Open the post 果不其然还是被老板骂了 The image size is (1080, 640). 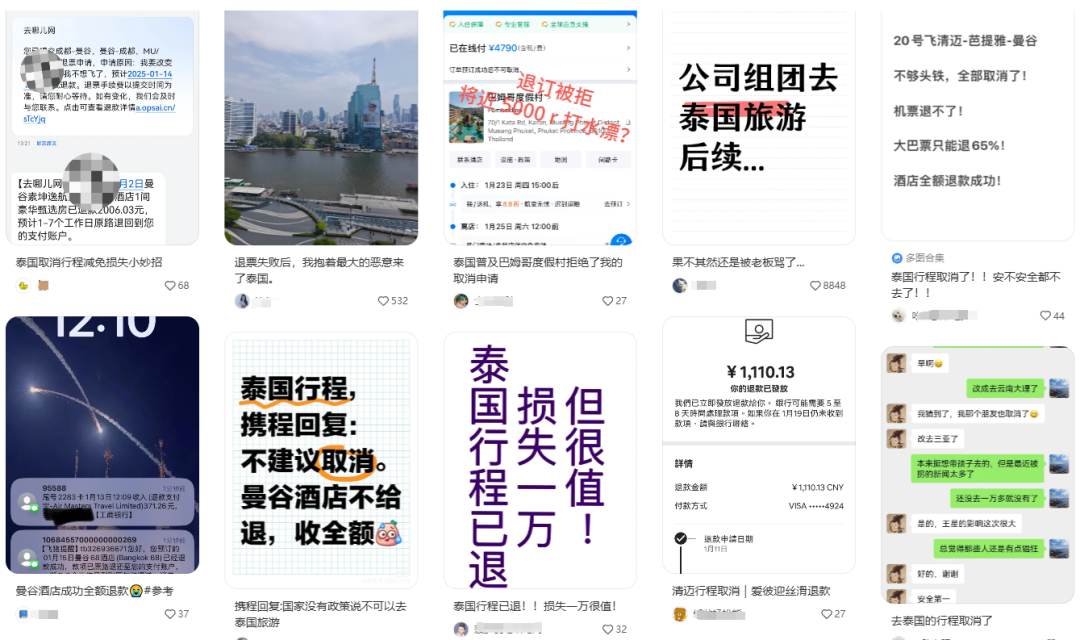coord(759,128)
